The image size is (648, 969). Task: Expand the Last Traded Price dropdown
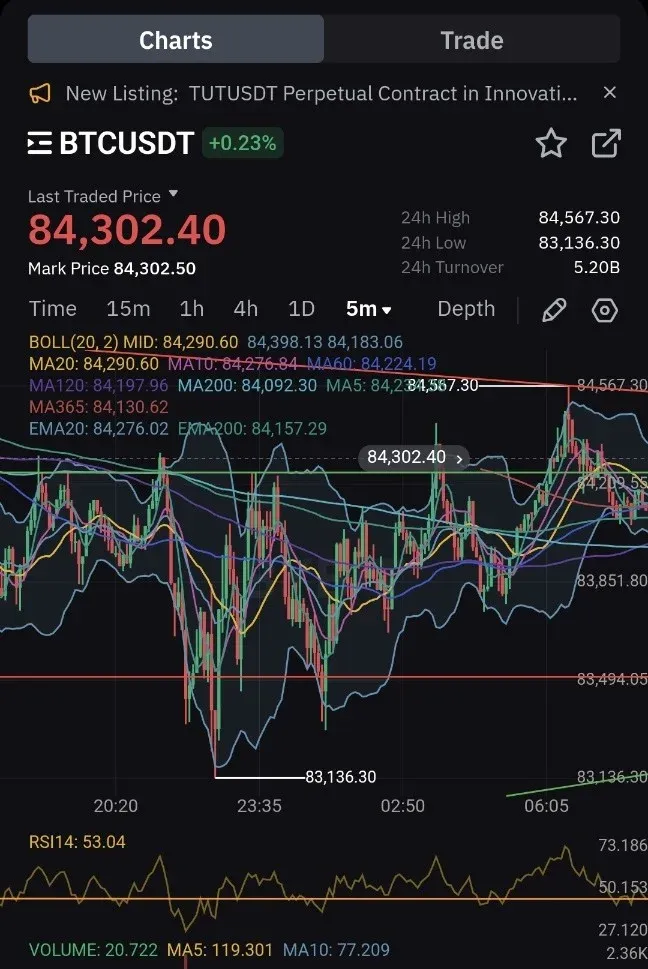173,195
